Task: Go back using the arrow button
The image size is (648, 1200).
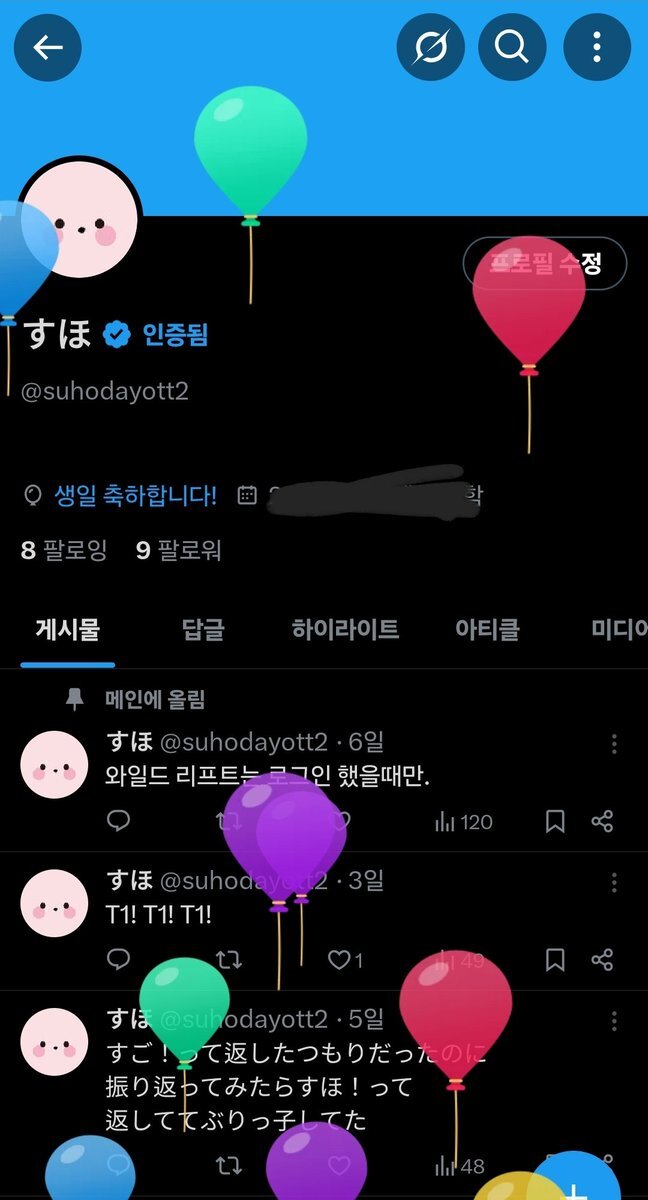Action: (47, 47)
